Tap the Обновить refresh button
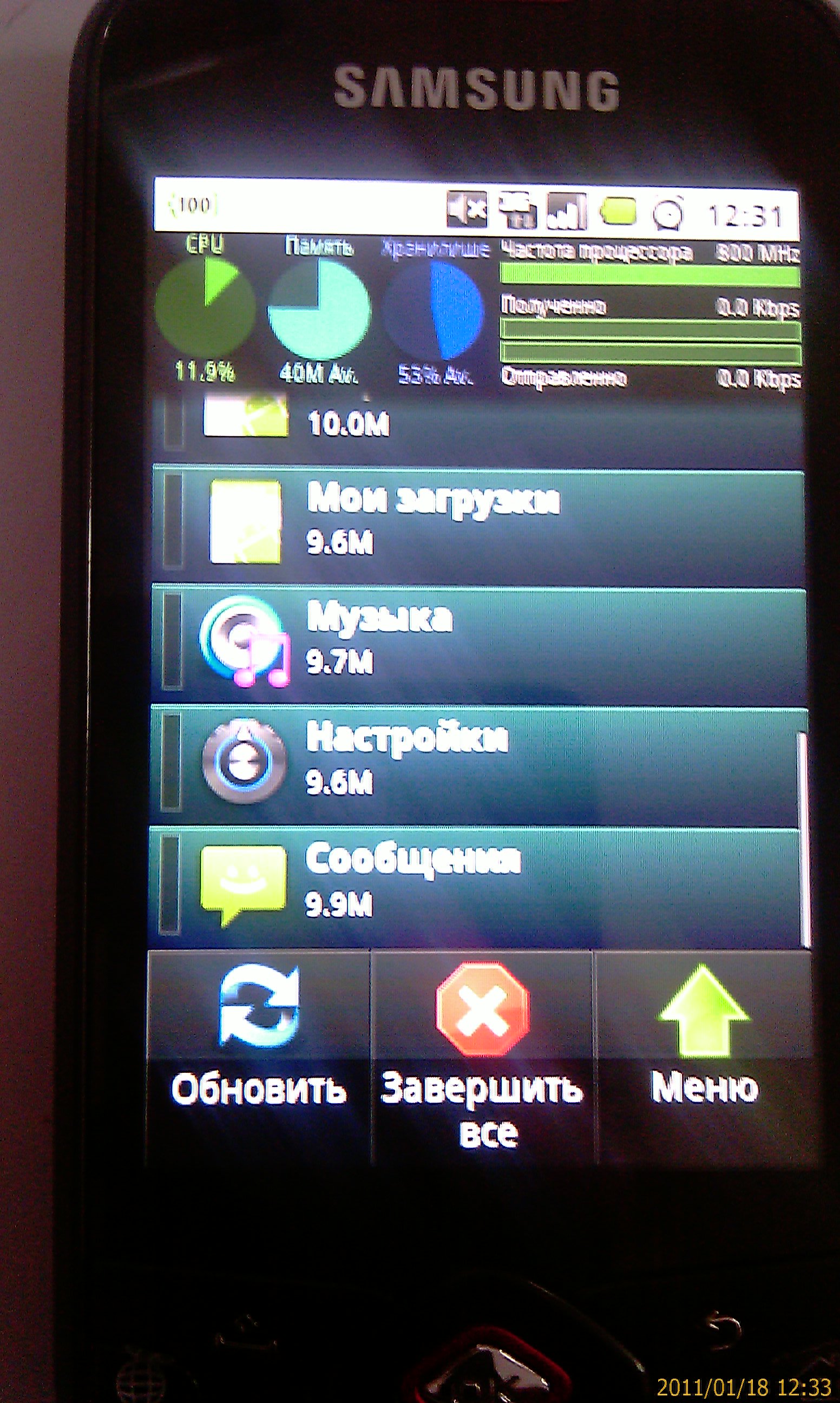 tap(258, 1052)
